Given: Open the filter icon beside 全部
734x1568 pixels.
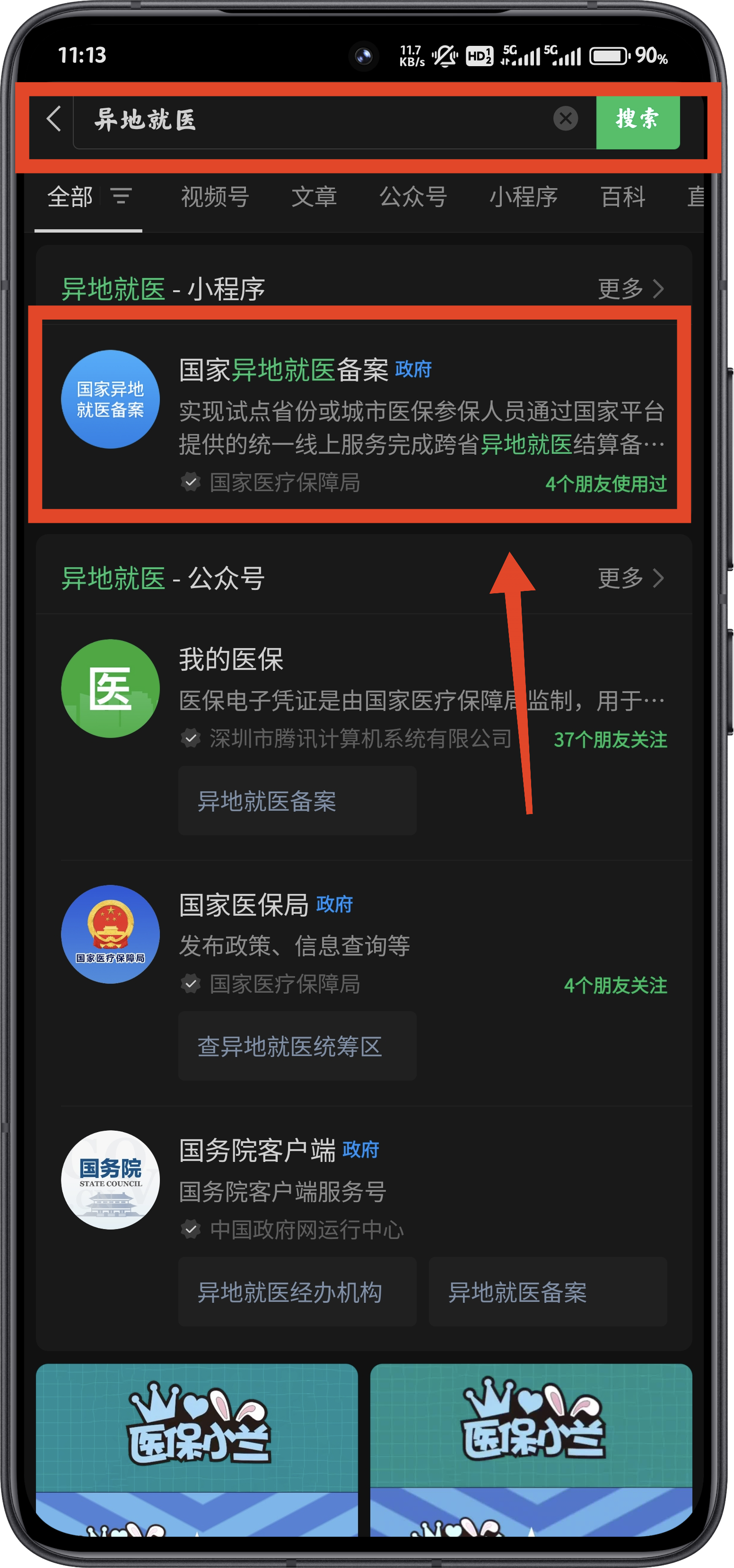Looking at the screenshot, I should click(x=121, y=197).
